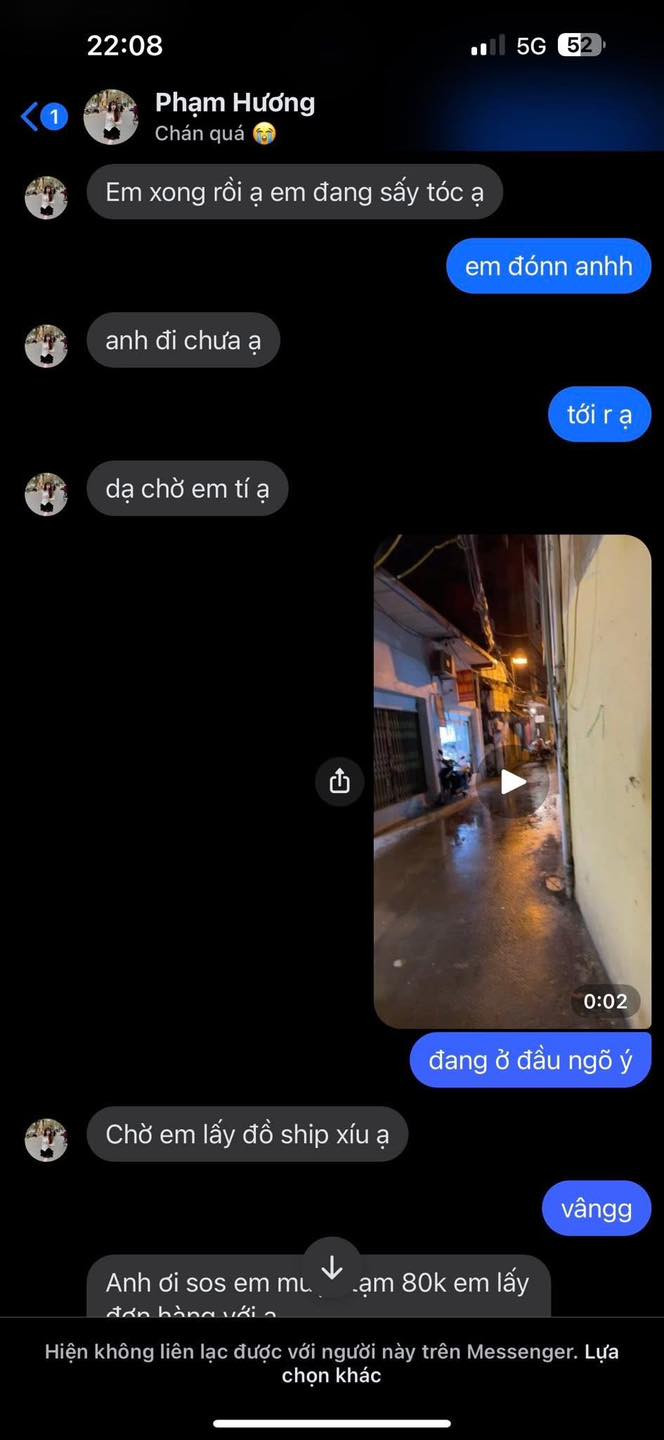
Task: Tap the avatar beside 'anh đi chưa ạ'
Action: pyautogui.click(x=46, y=346)
